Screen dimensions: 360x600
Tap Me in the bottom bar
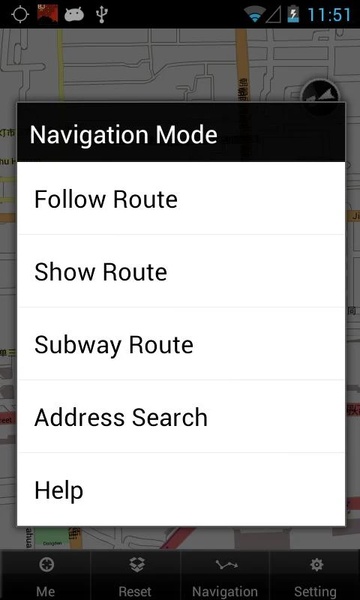45,575
